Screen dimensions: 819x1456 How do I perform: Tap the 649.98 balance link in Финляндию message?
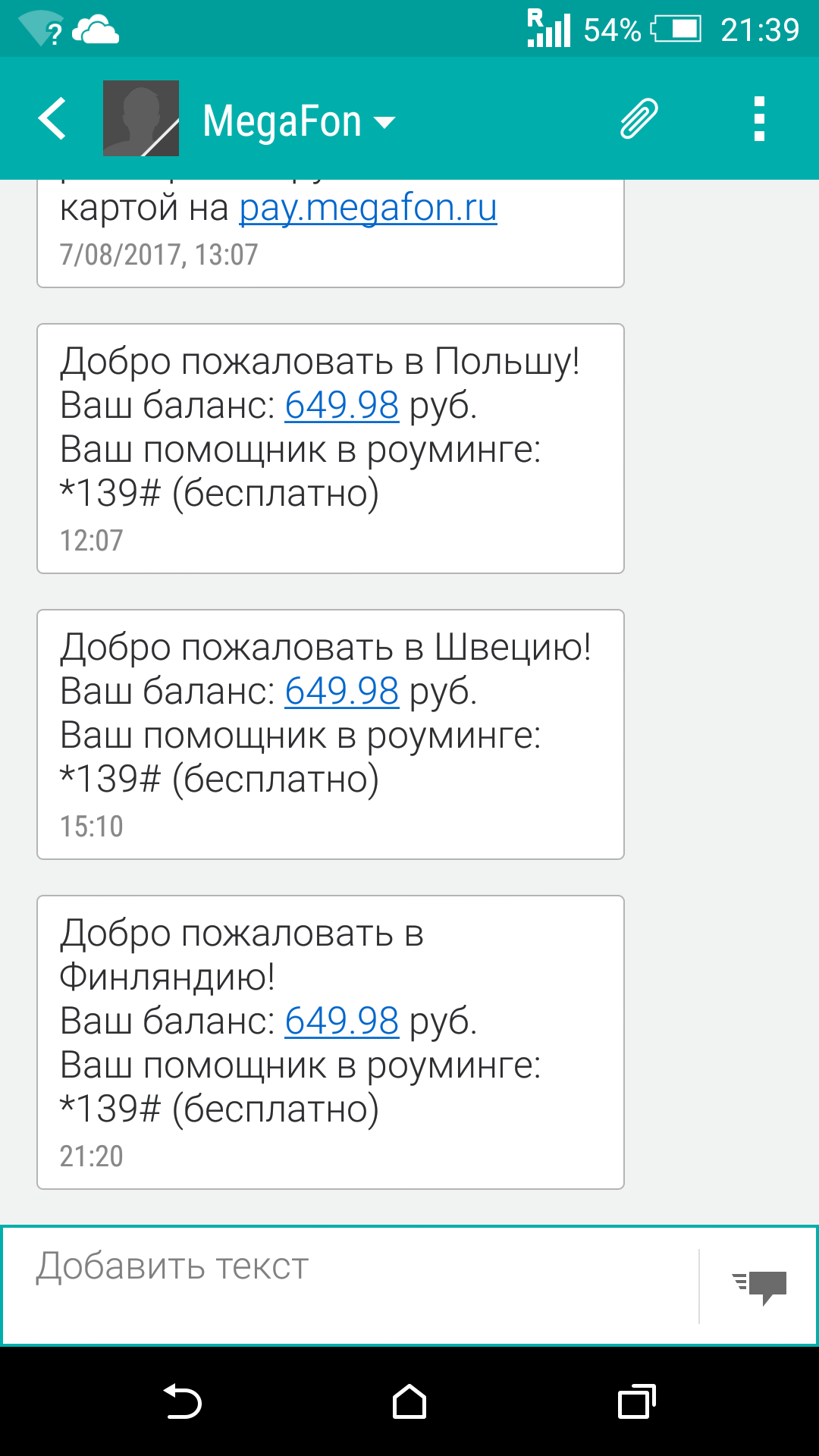click(x=341, y=1021)
